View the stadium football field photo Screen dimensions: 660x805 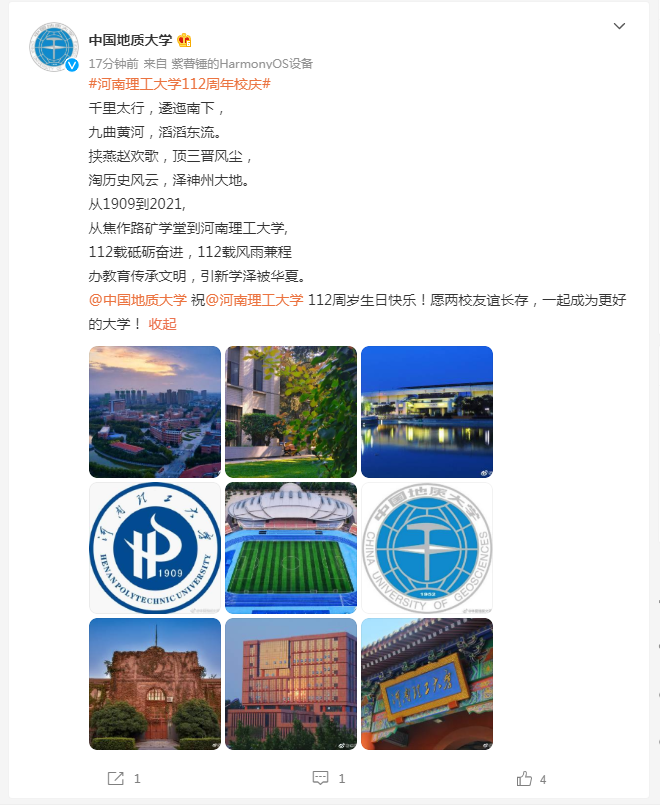click(291, 548)
